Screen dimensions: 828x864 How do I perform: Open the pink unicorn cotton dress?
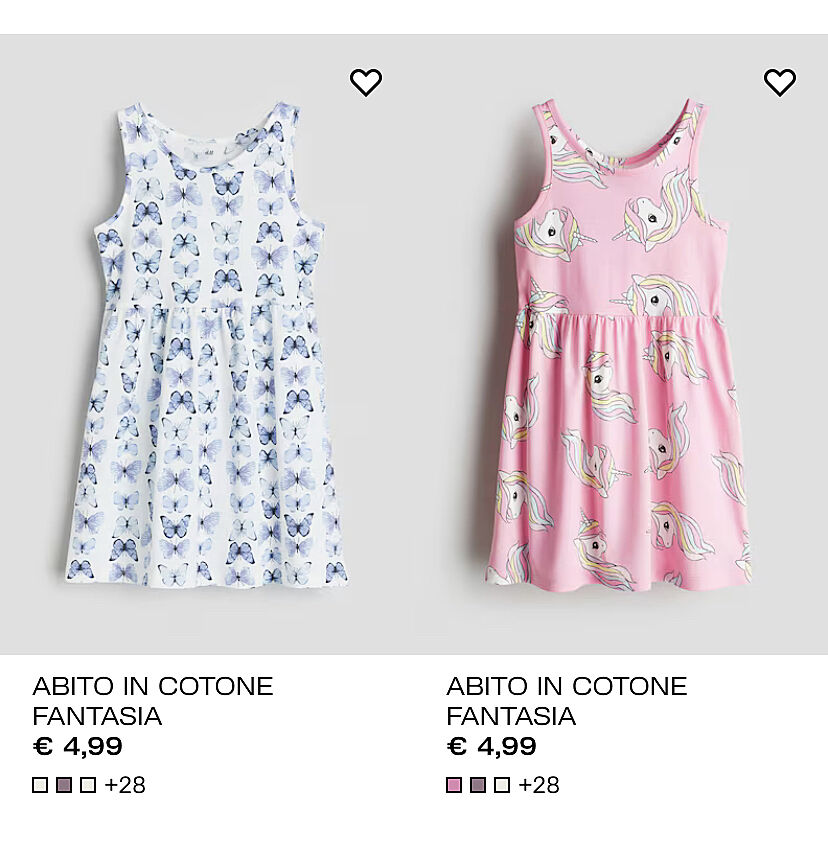point(620,345)
